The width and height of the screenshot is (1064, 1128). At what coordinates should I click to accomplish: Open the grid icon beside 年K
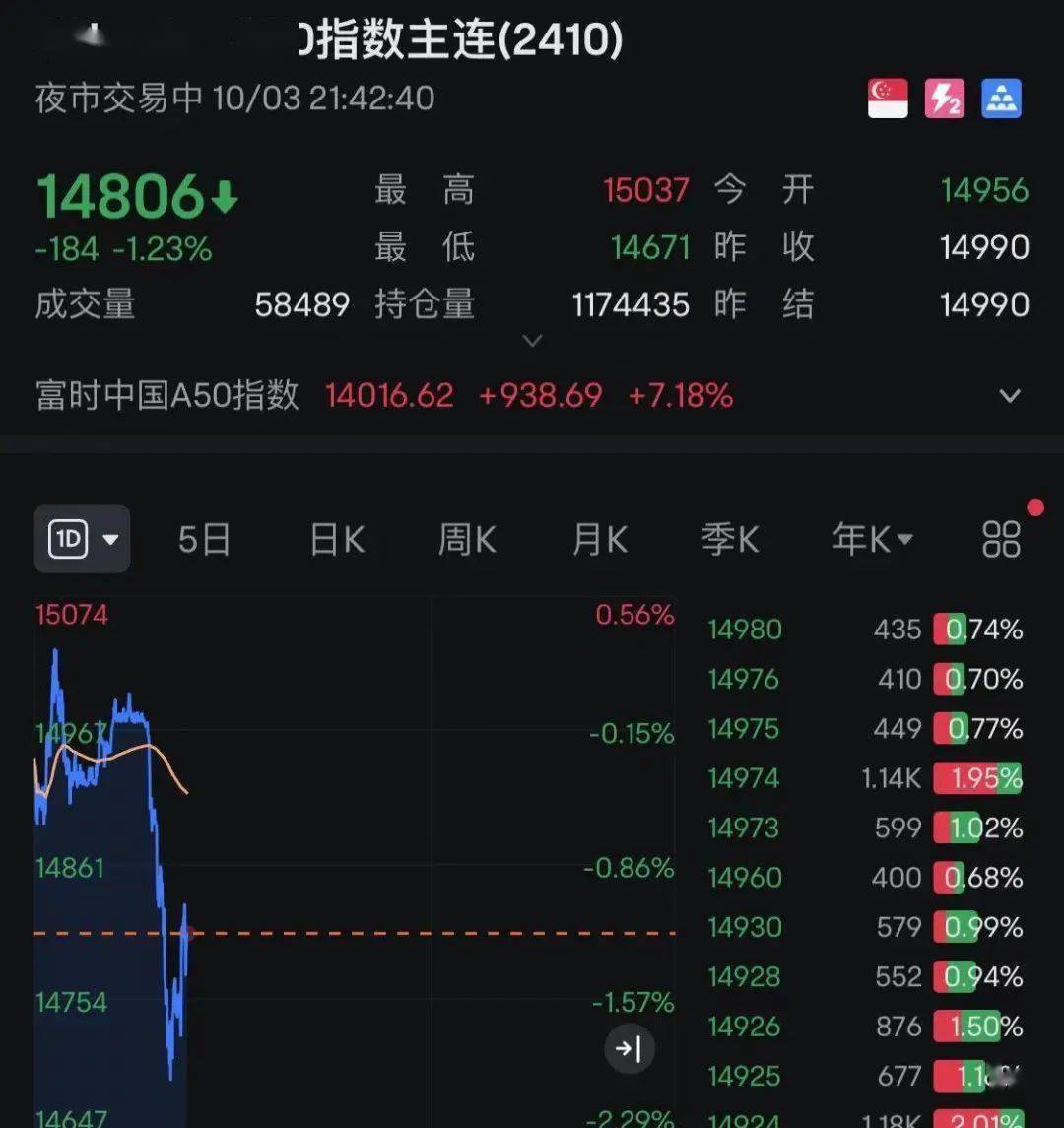coord(1001,538)
